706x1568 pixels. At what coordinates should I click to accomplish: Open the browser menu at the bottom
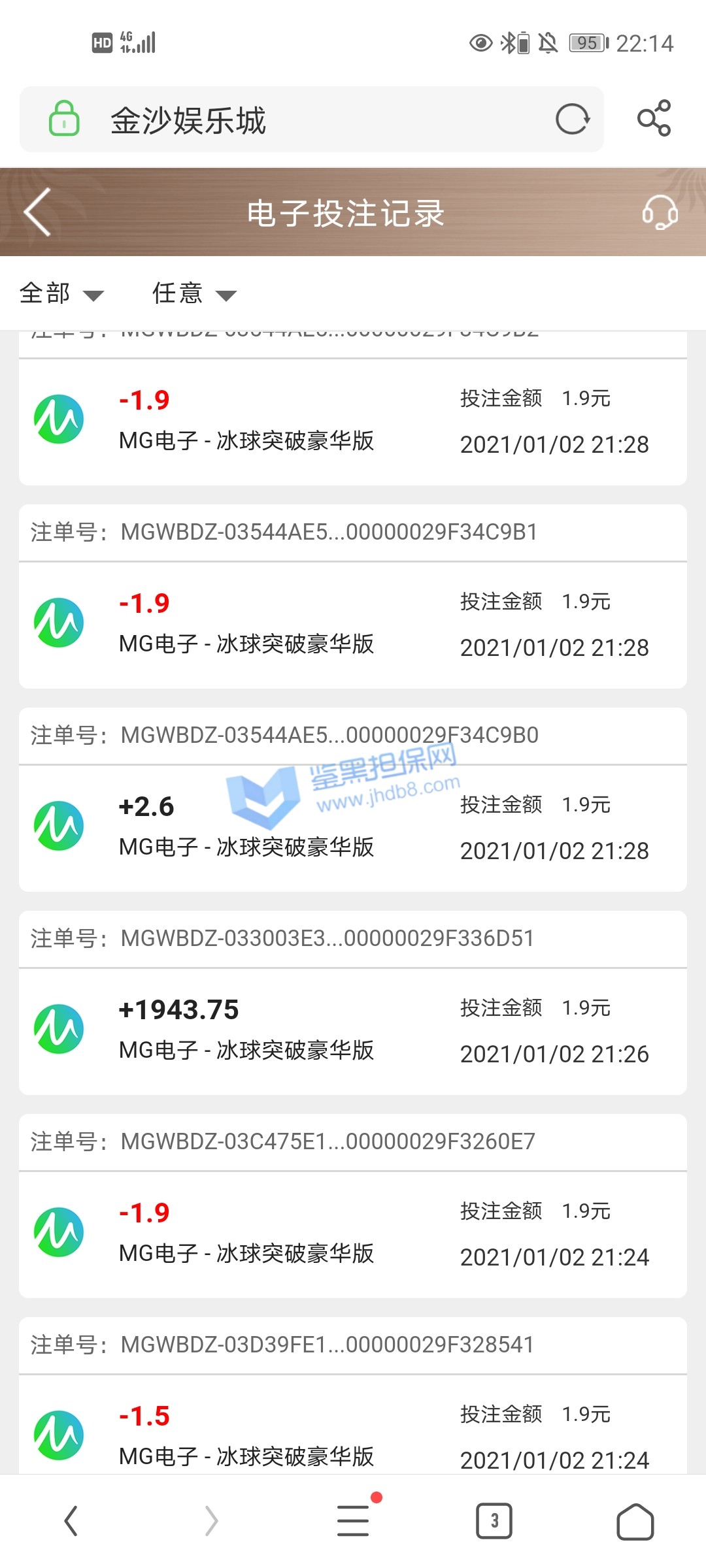pyautogui.click(x=353, y=1520)
